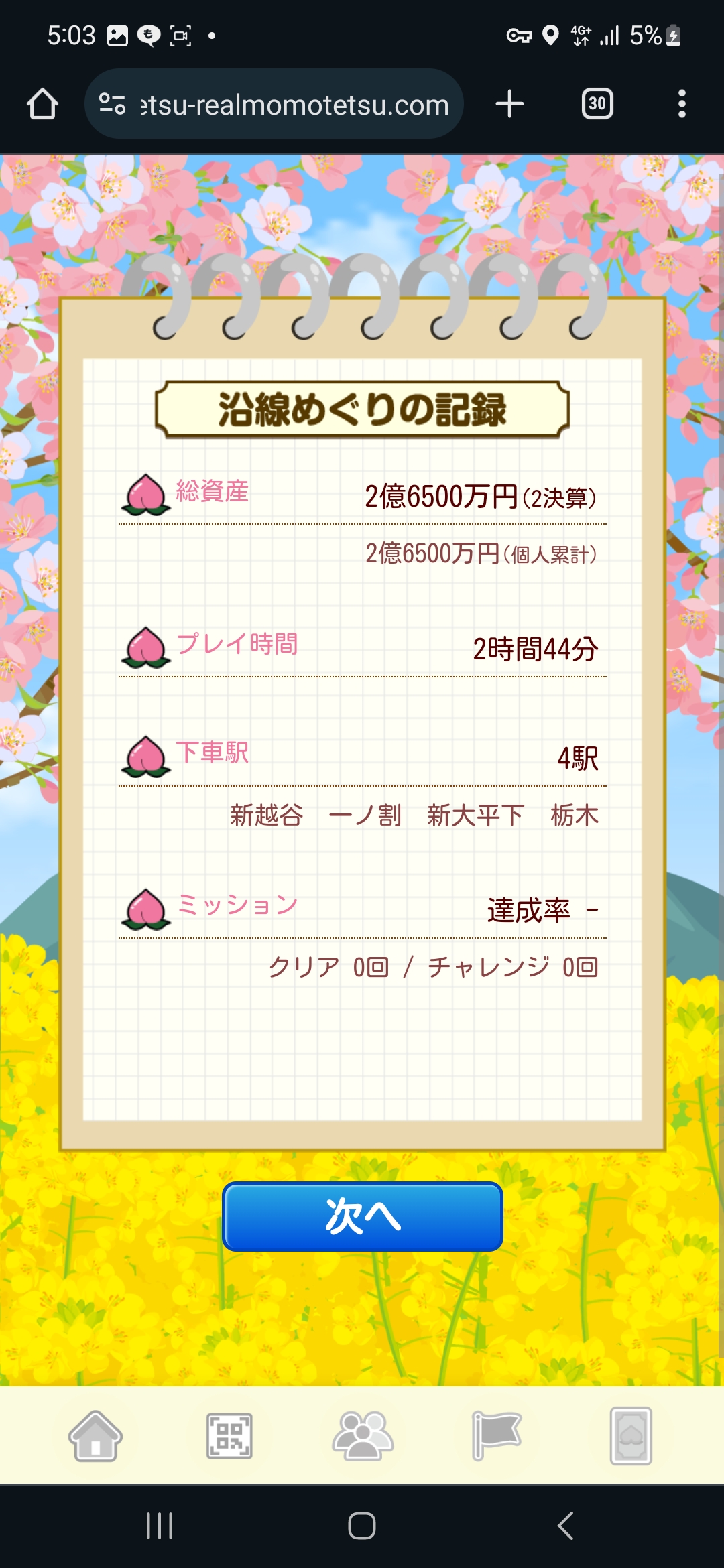
Task: Tap the URL address bar
Action: pyautogui.click(x=274, y=105)
